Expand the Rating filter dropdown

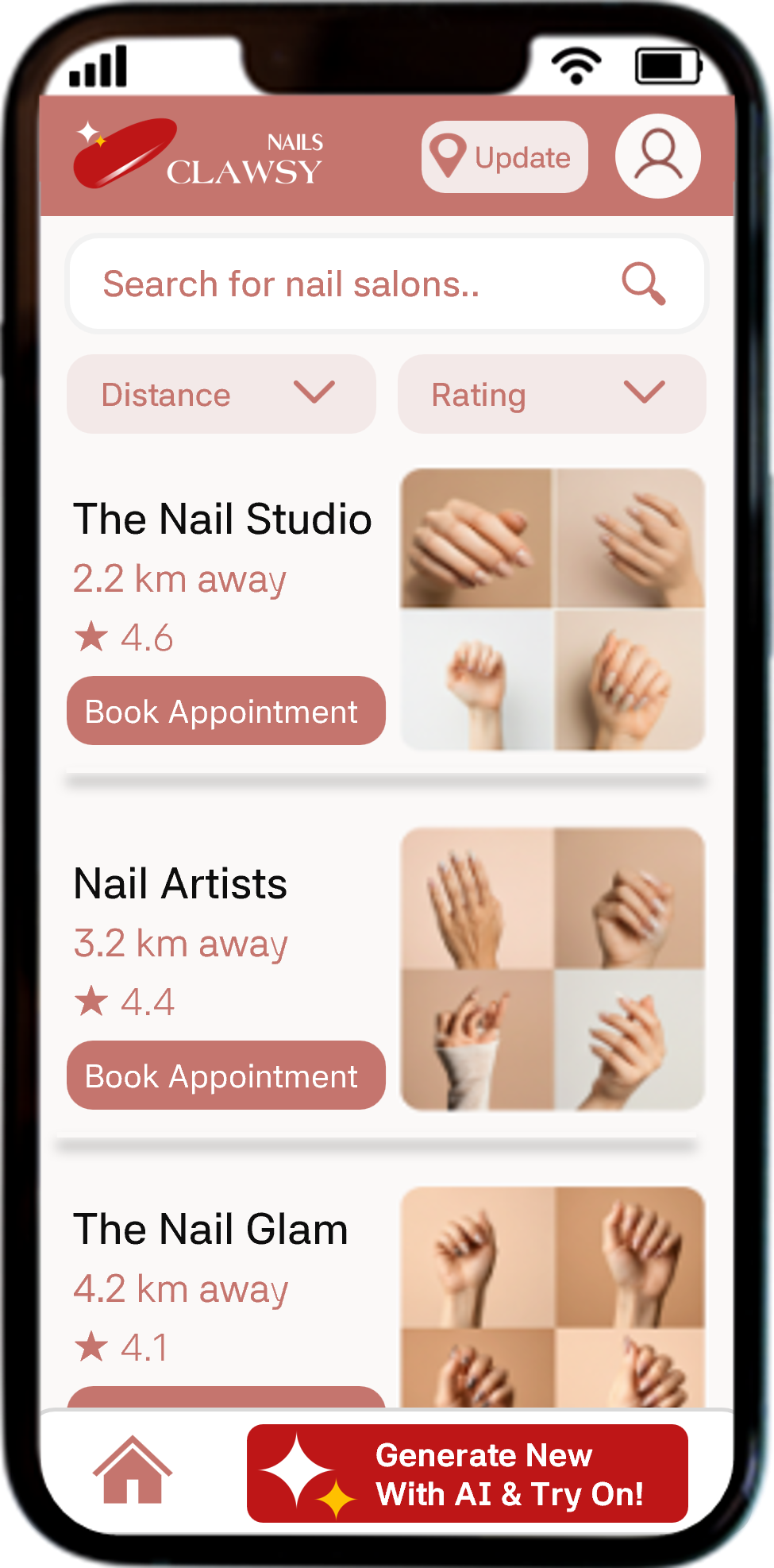[x=550, y=394]
